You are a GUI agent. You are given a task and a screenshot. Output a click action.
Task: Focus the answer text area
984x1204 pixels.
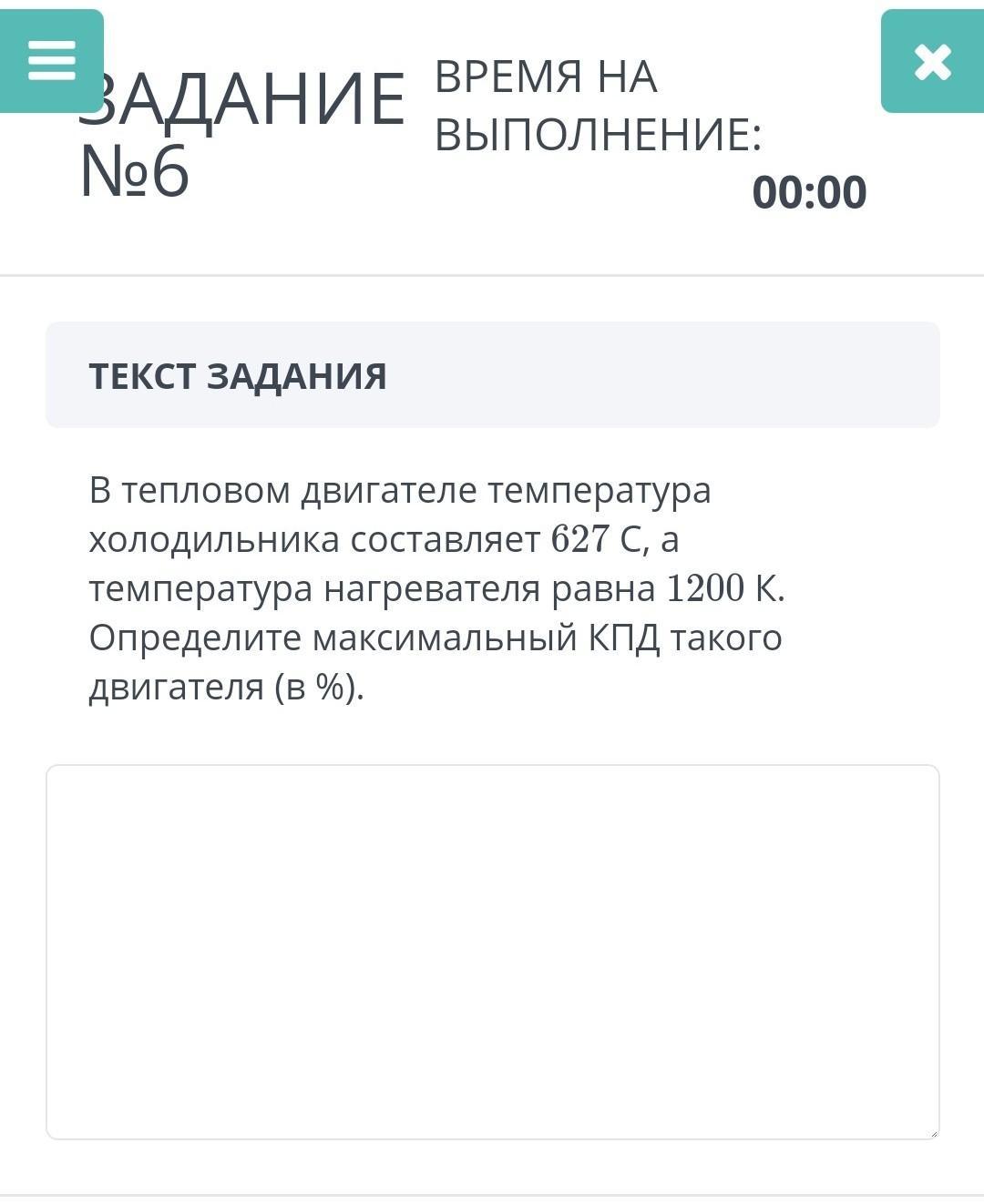[x=492, y=952]
